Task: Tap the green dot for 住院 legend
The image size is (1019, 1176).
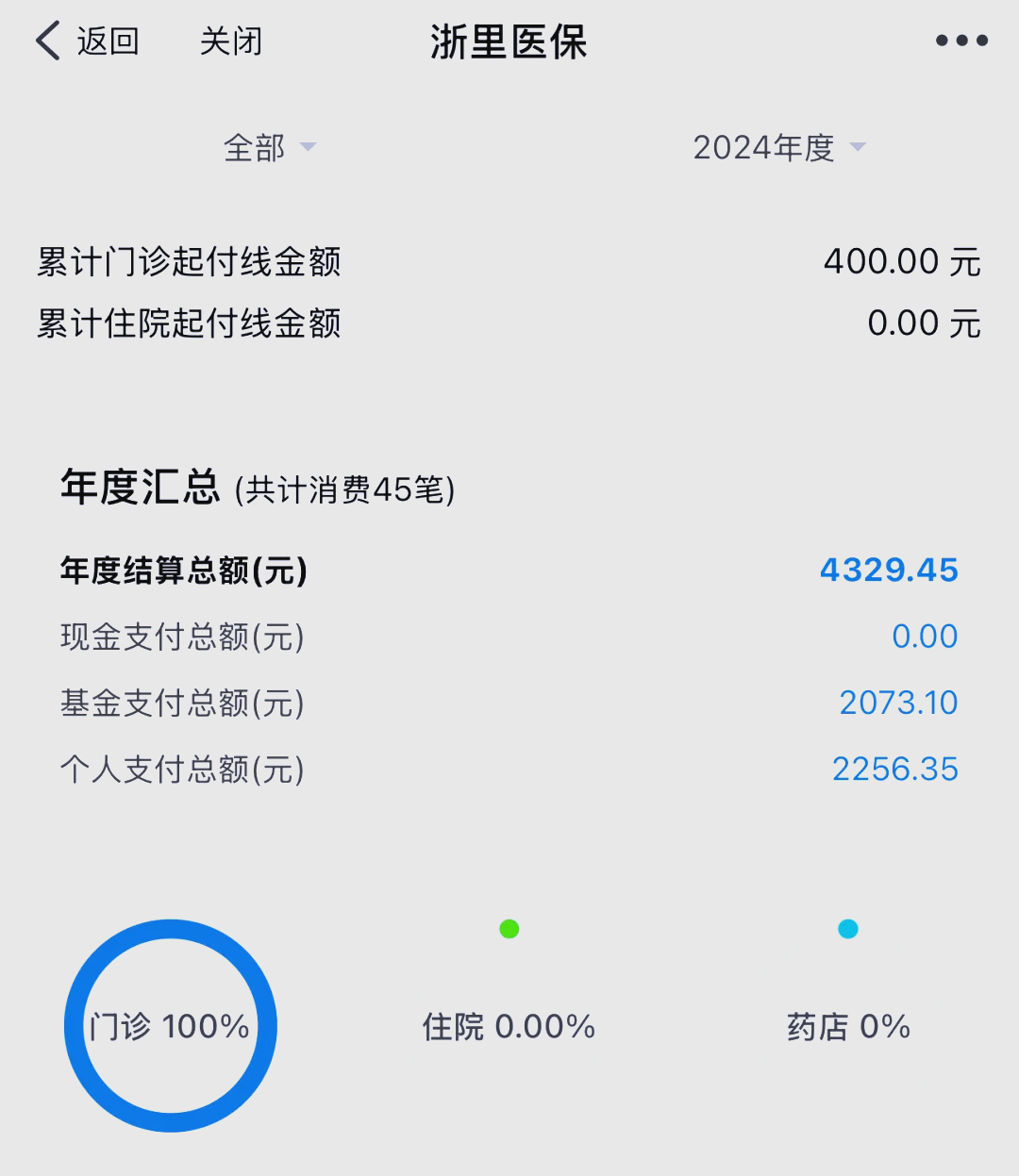Action: coord(509,929)
